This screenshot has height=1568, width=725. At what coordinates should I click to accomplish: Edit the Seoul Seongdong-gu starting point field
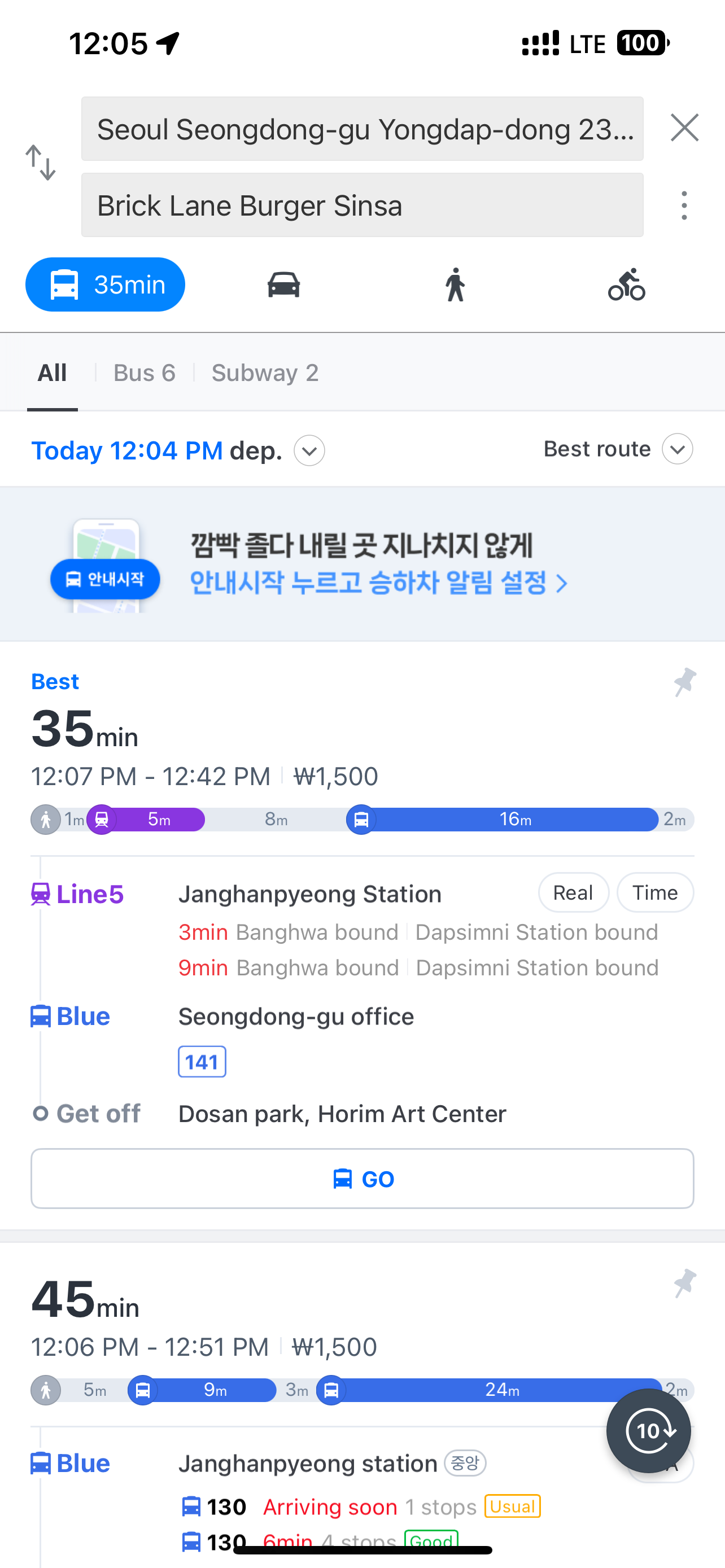(x=361, y=129)
